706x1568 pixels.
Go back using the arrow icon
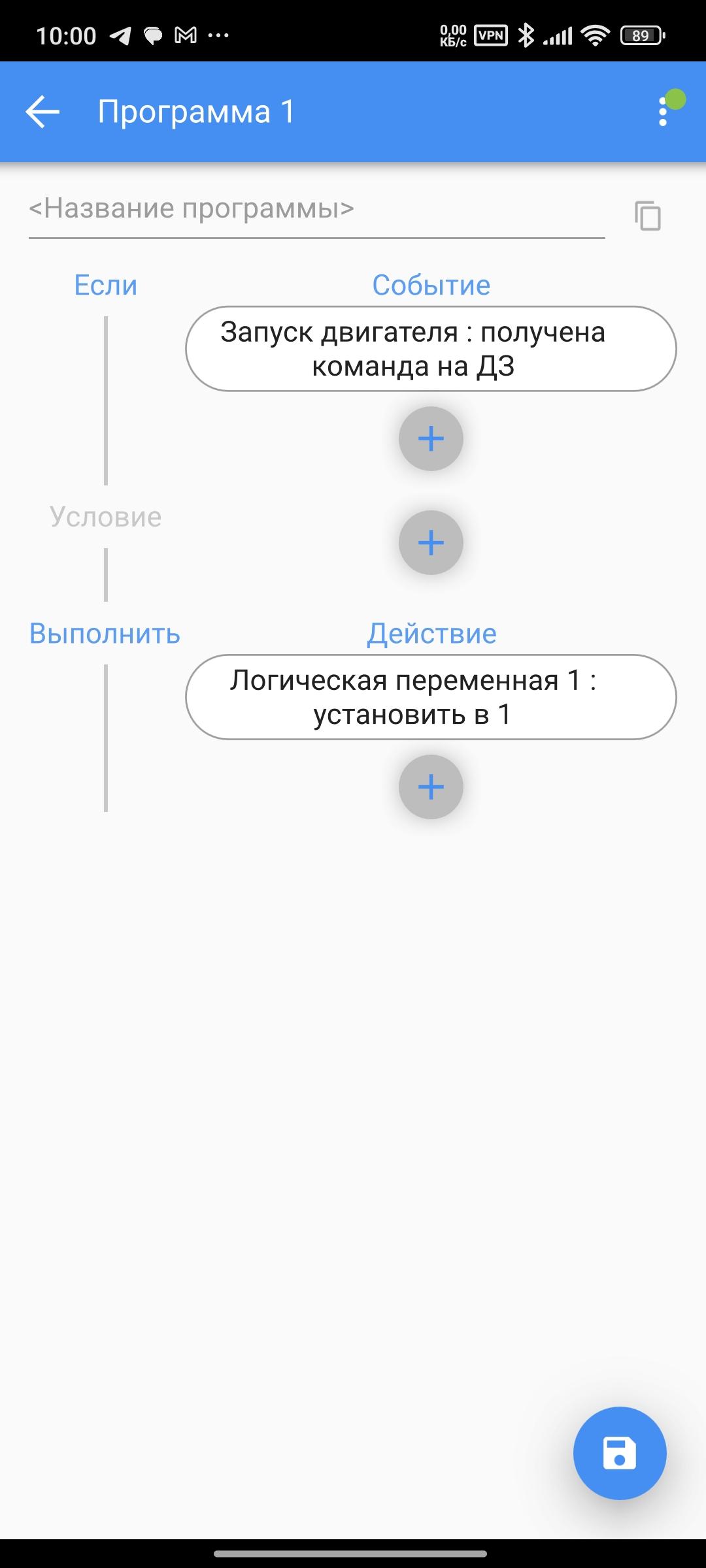(43, 112)
